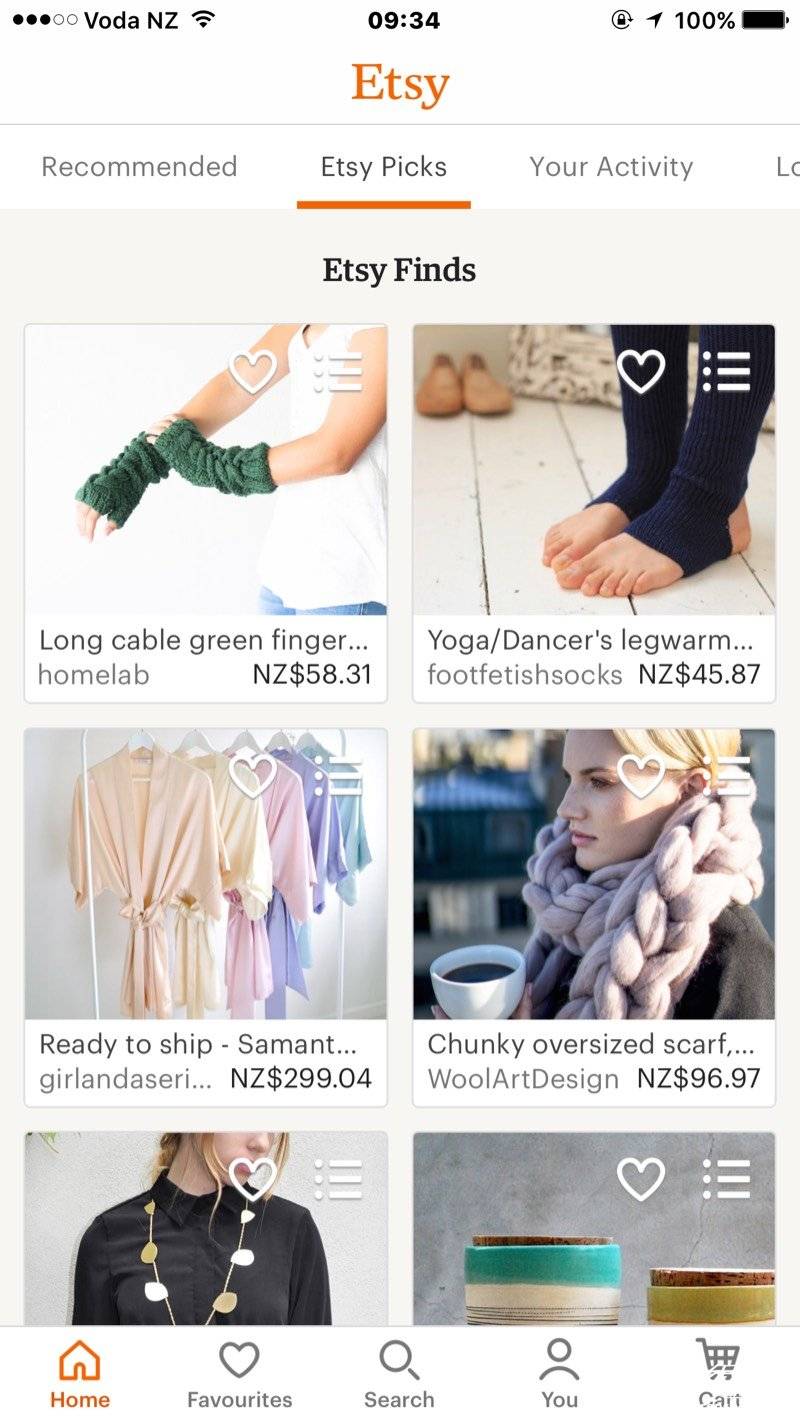Favourite the Yoga/Dancer's legwarmers

[641, 372]
